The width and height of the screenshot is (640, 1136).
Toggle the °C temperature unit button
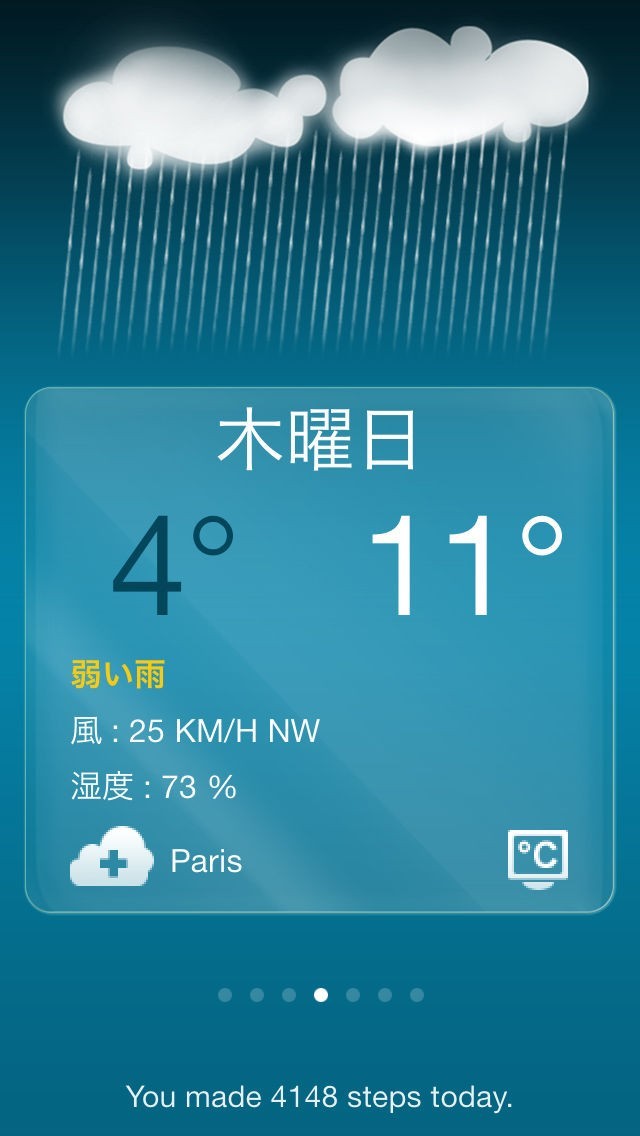coord(537,859)
